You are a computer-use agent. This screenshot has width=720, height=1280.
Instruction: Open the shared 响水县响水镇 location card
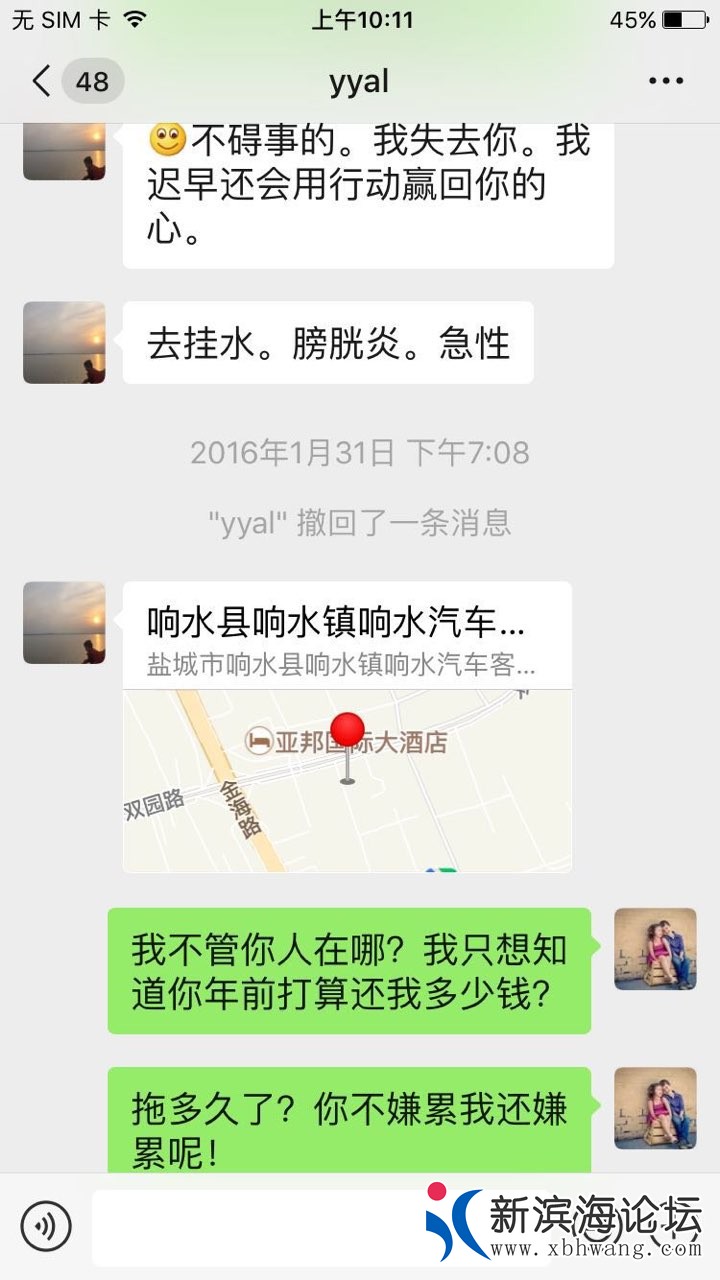click(x=347, y=727)
